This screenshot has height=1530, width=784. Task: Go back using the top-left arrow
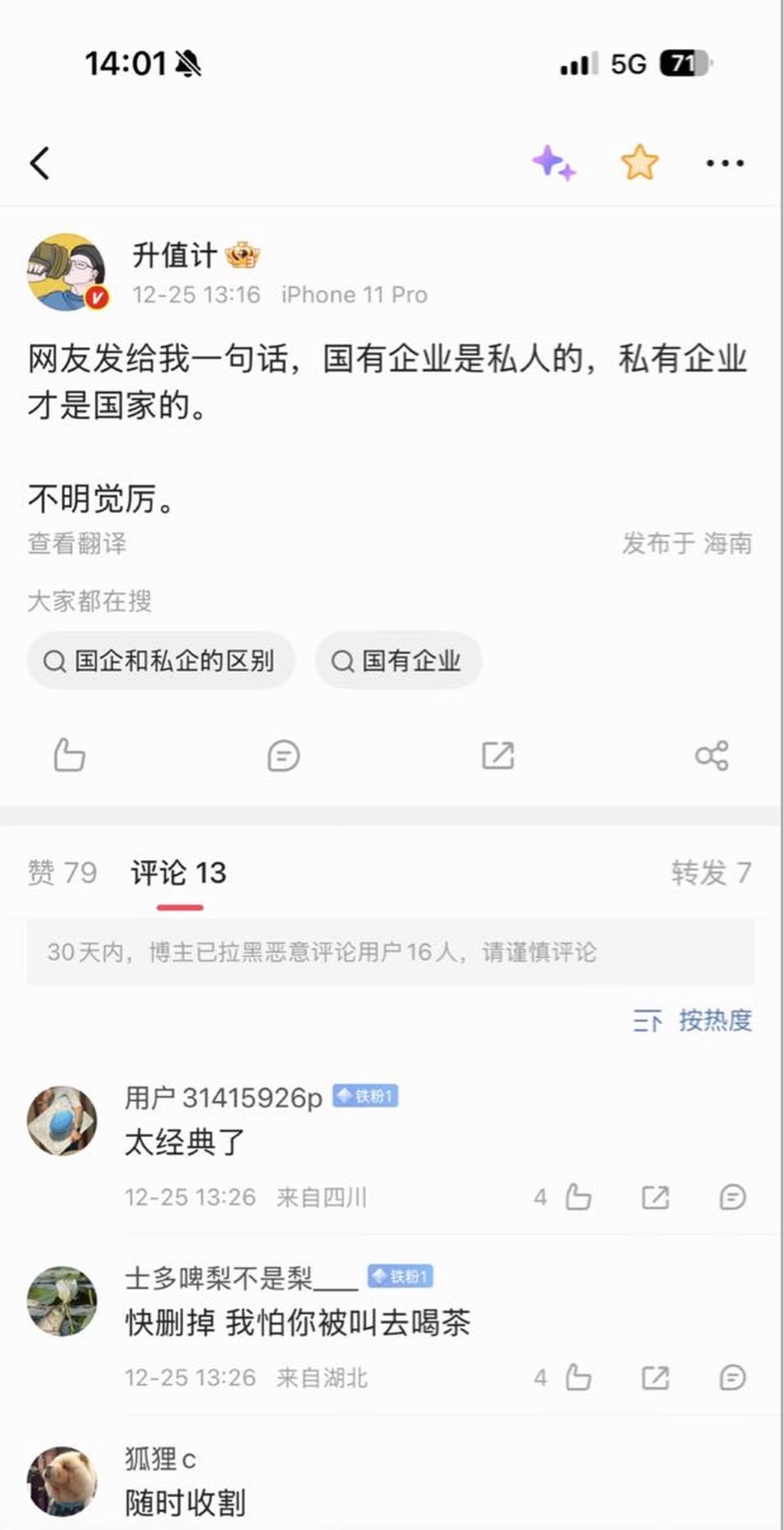coord(40,163)
